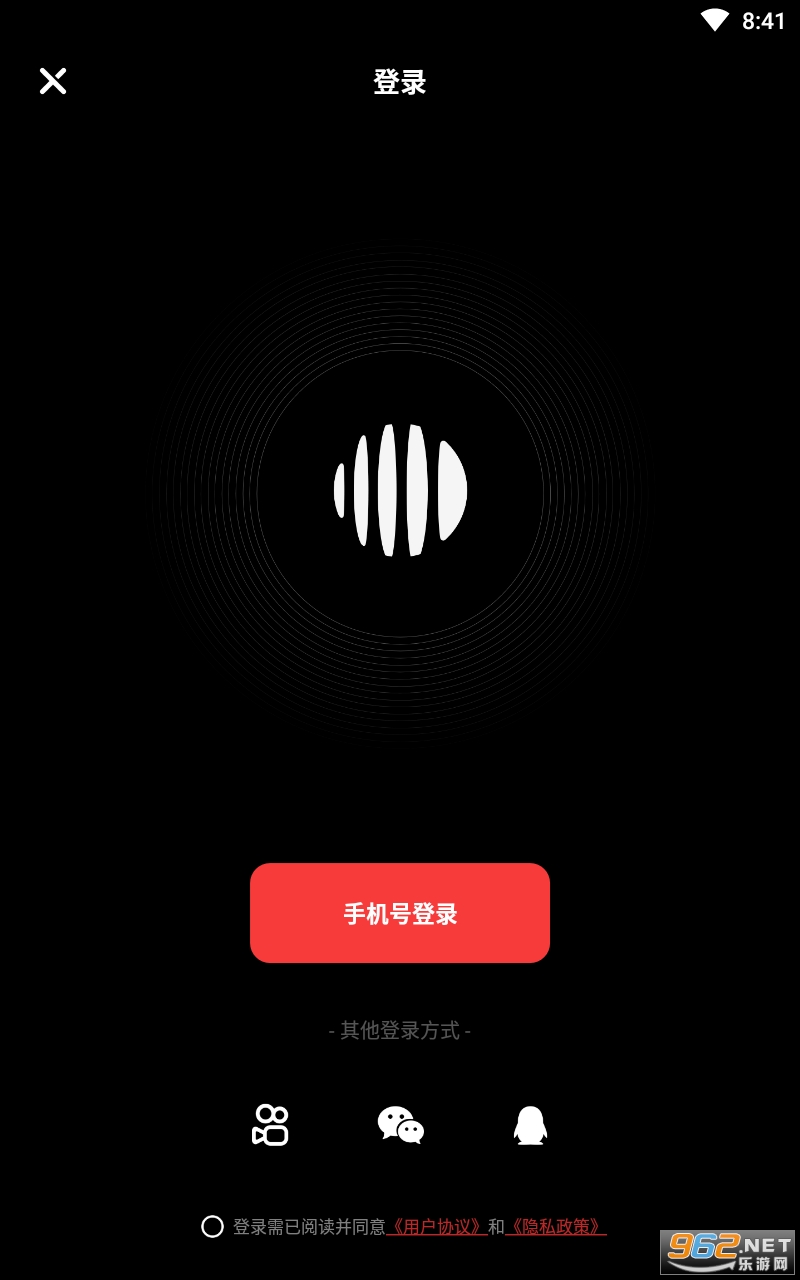Open the 《用户协议》 link
800x1280 pixels.
tap(437, 1226)
